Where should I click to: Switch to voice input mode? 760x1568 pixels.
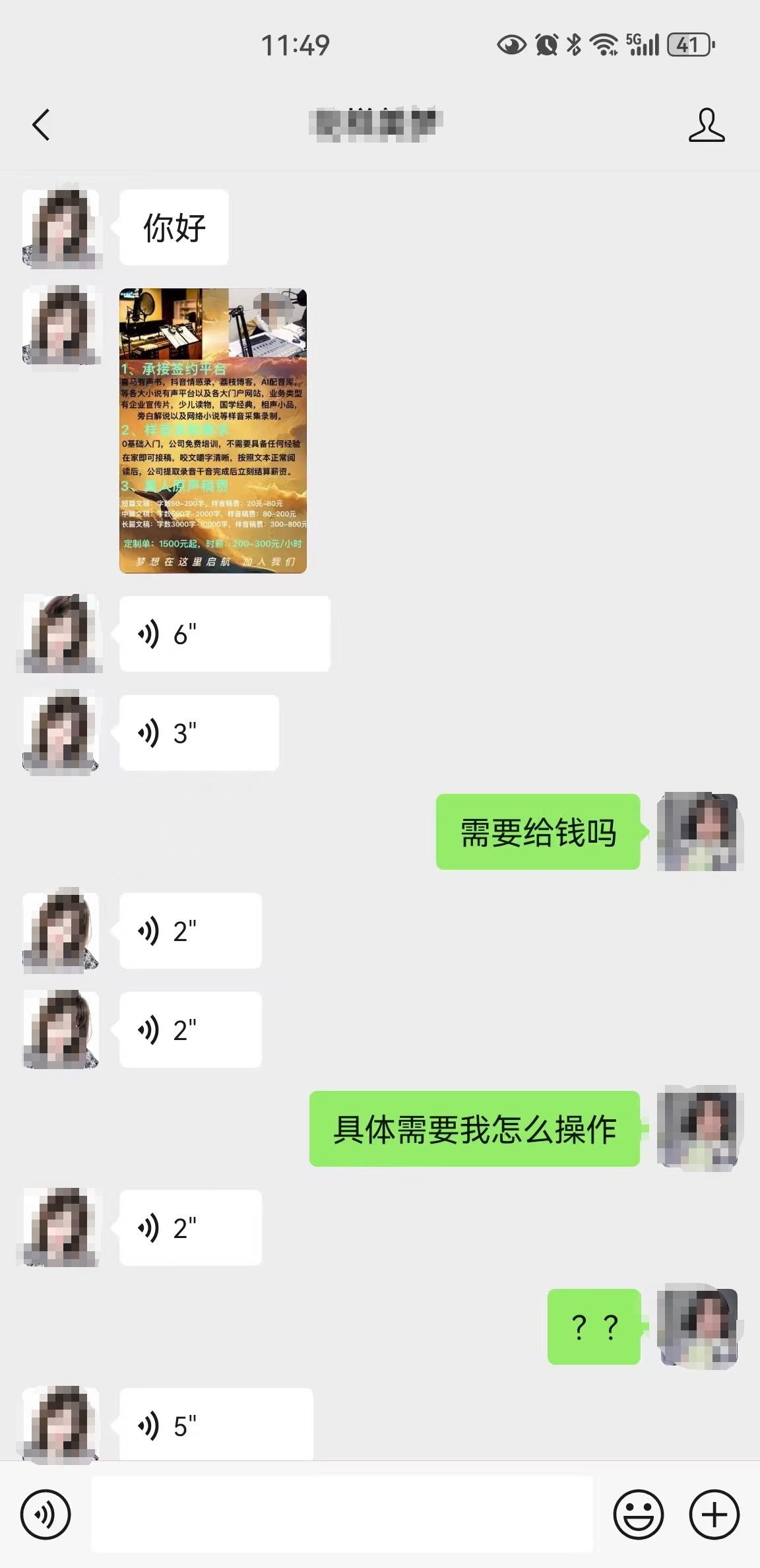click(x=46, y=1514)
